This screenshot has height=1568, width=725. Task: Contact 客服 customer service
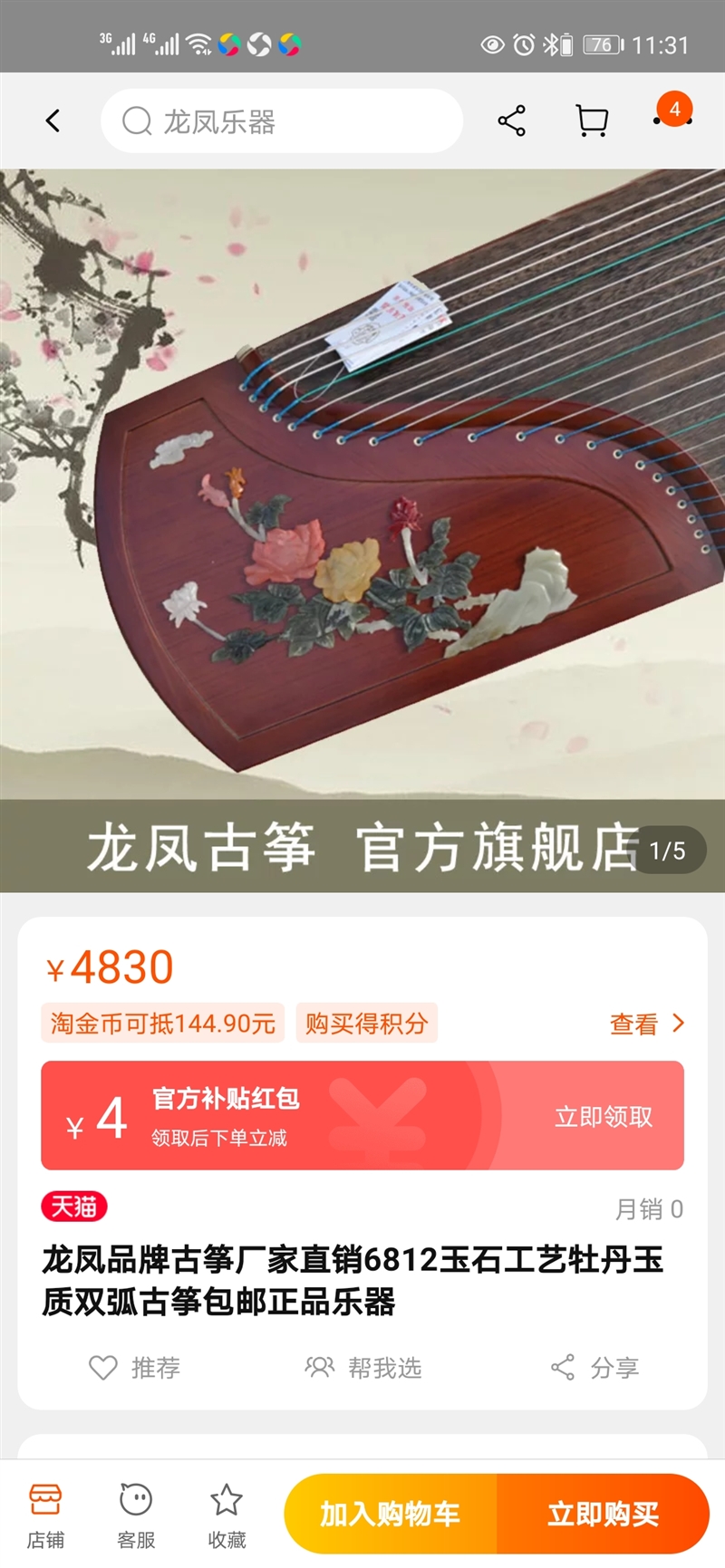point(136,1515)
